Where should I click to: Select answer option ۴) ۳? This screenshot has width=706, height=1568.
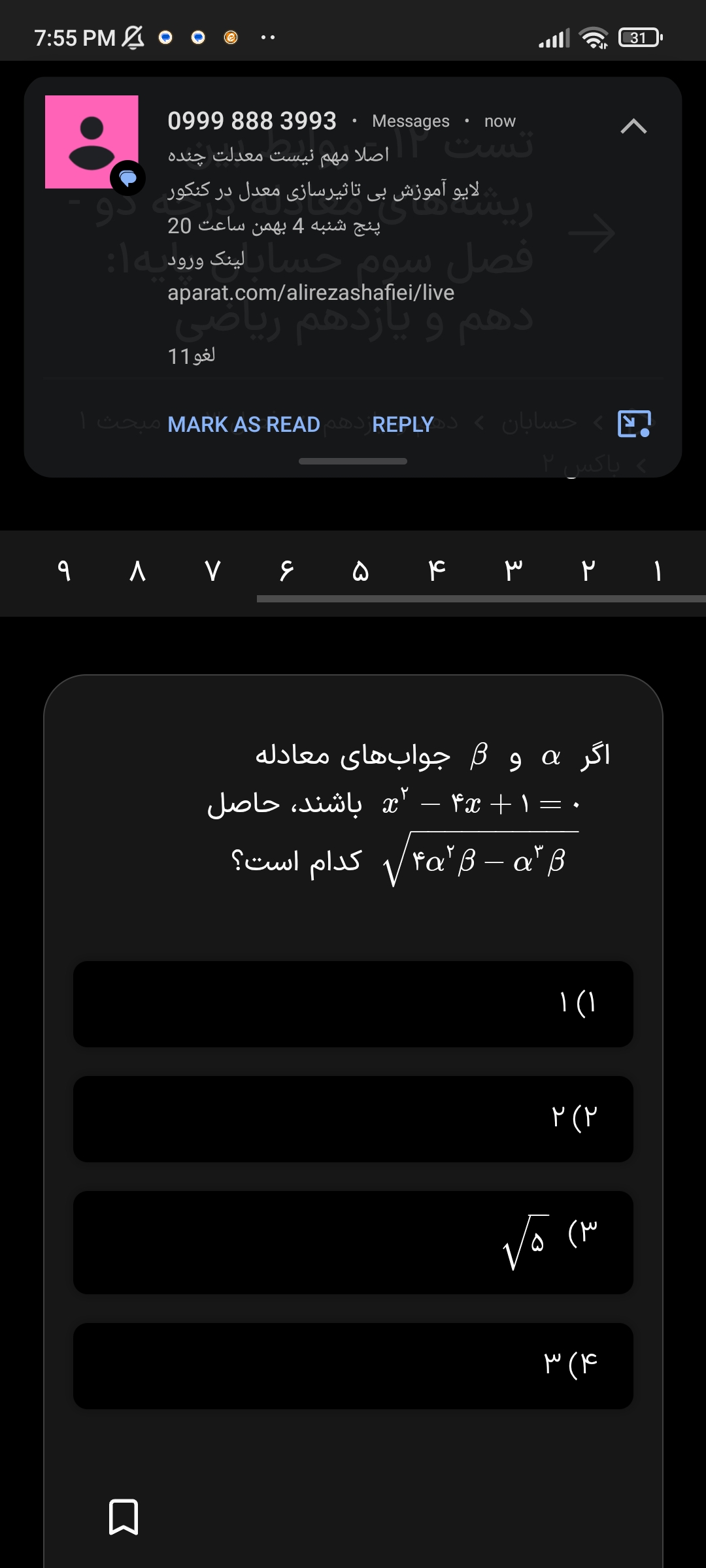click(353, 1365)
